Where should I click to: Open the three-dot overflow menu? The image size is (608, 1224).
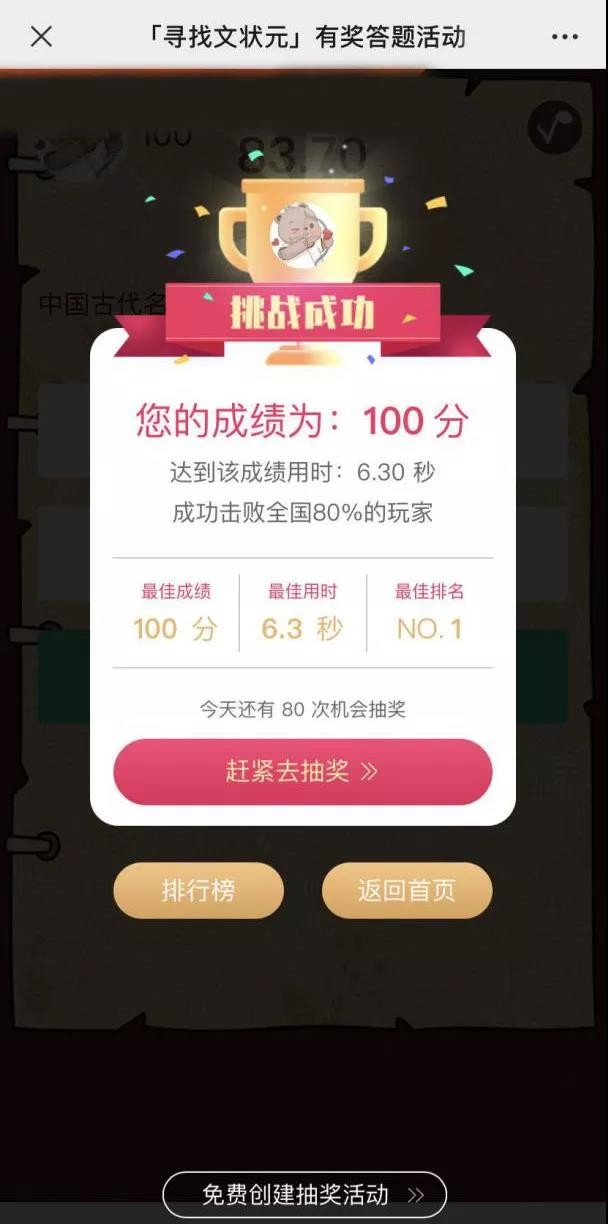565,37
